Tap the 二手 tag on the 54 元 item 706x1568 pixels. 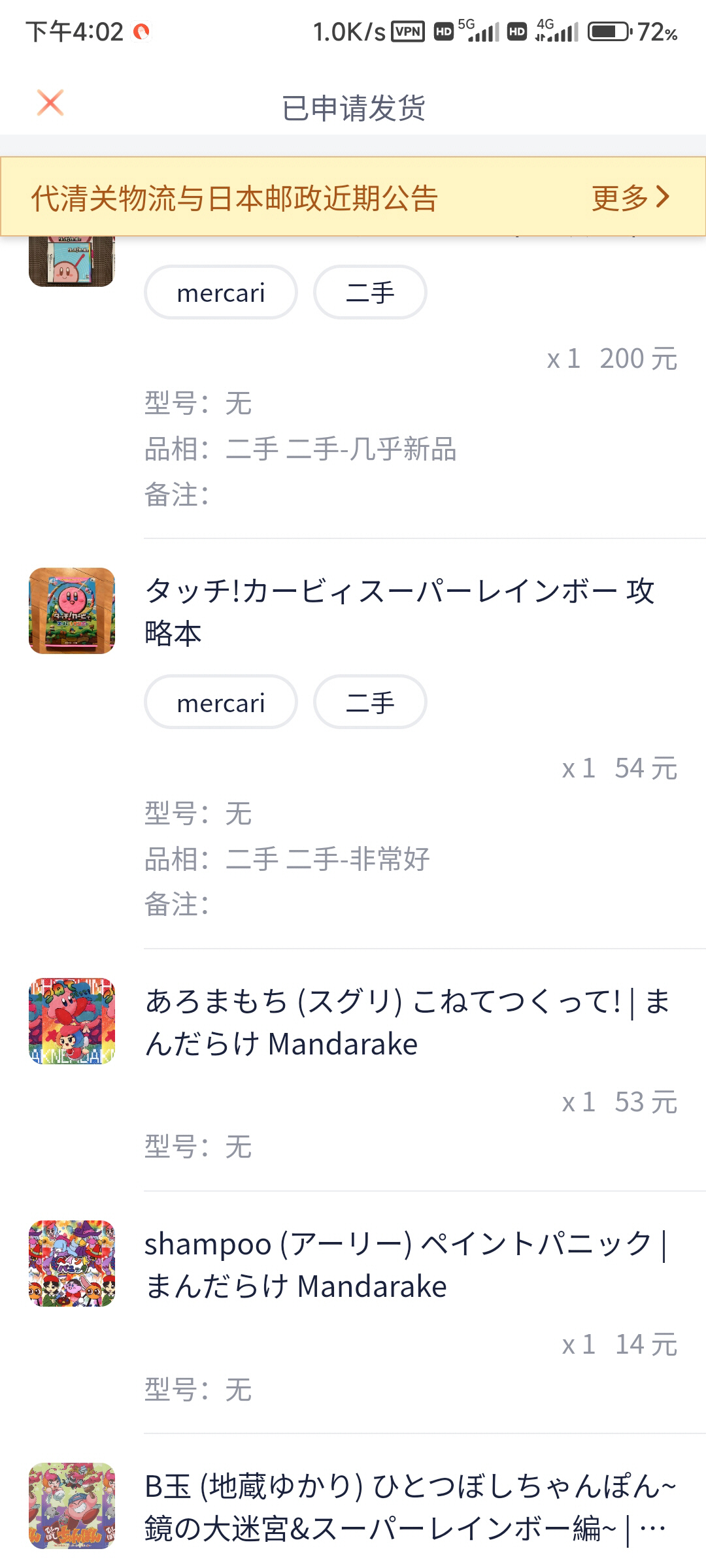coord(370,702)
